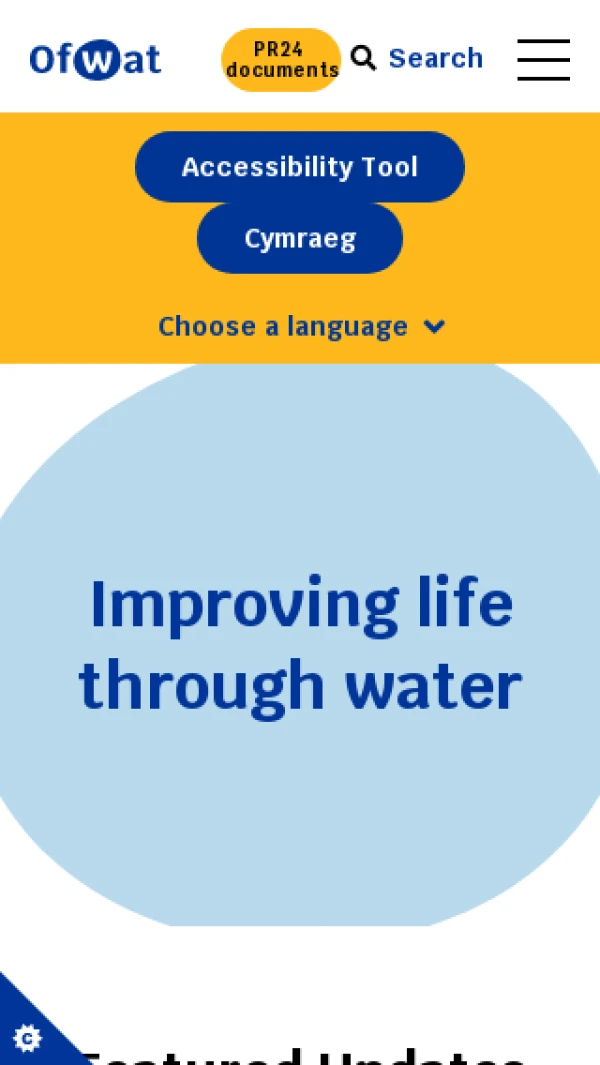Switch site language to Cymraeg
The height and width of the screenshot is (1065, 600).
(299, 239)
